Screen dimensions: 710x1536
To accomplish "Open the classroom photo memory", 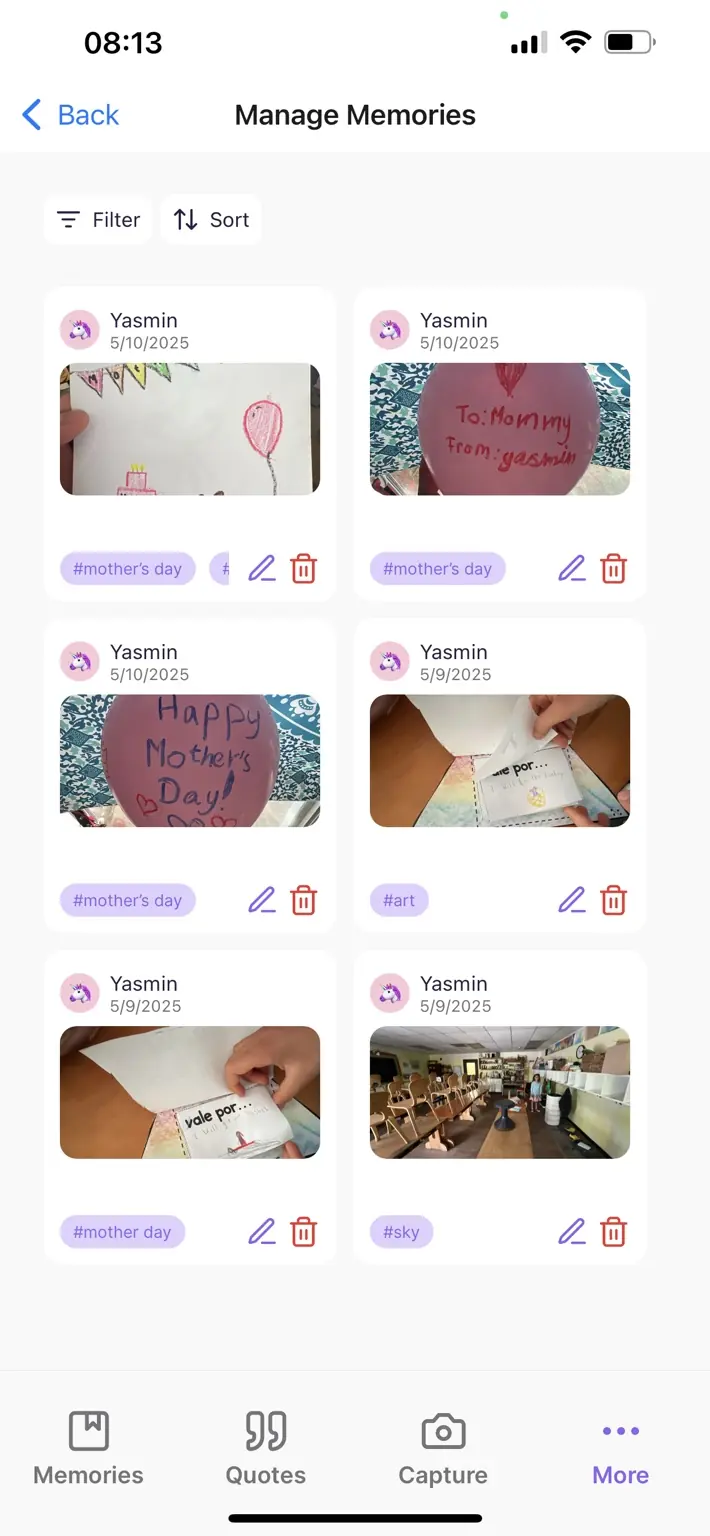I will pyautogui.click(x=500, y=1092).
